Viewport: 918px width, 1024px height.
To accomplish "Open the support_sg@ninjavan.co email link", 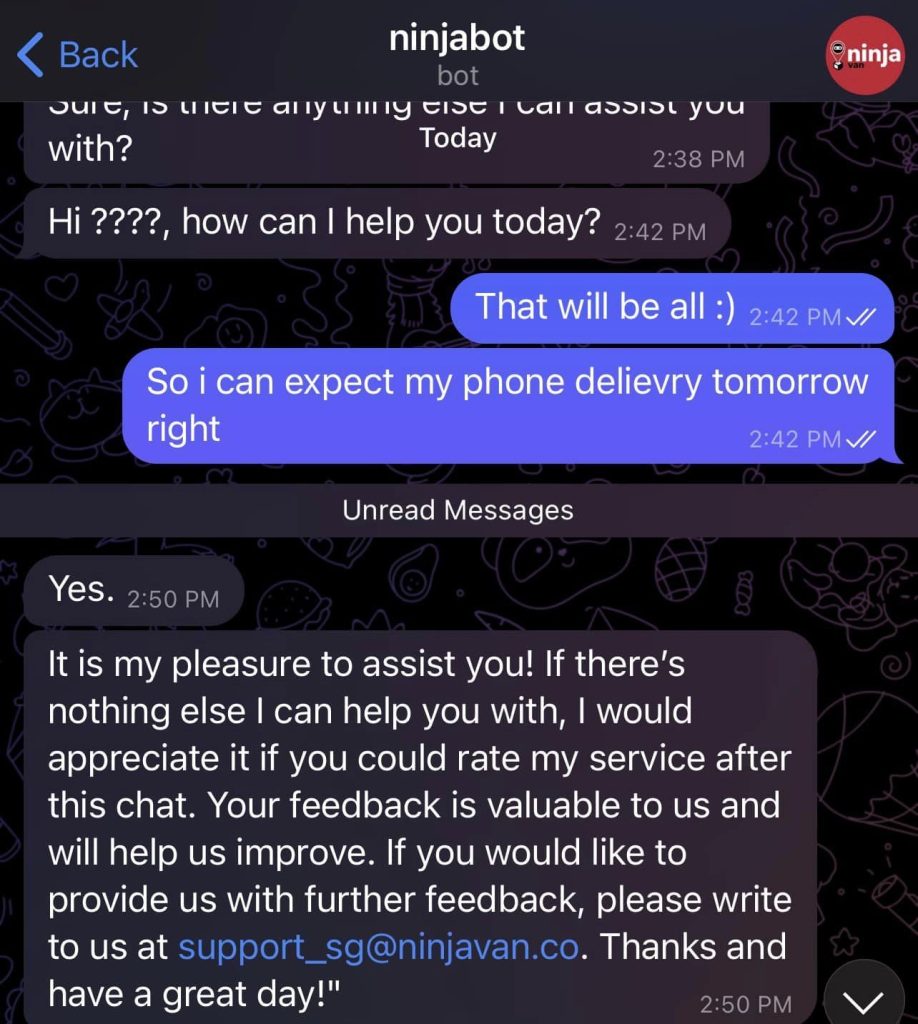I will point(377,946).
